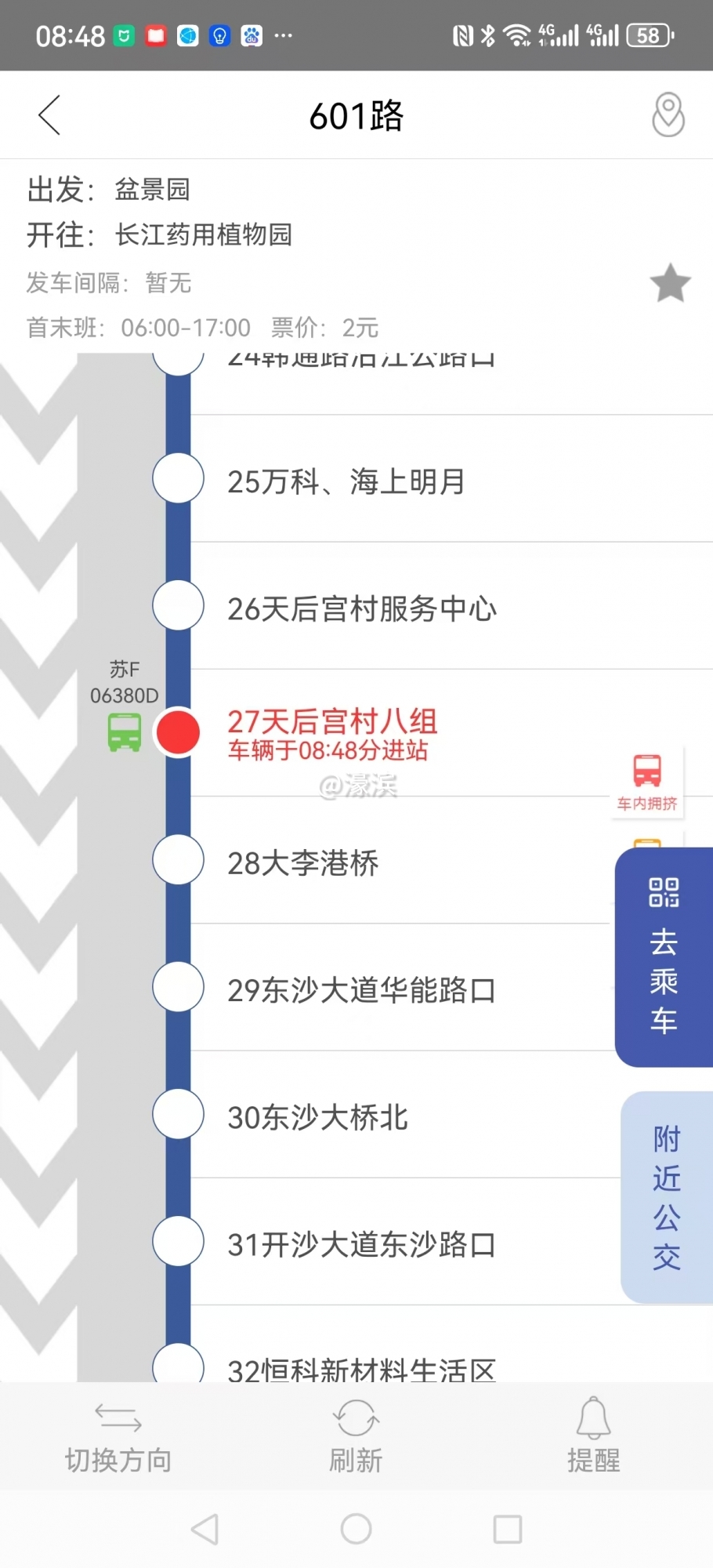Favorite route 601 with the star

click(x=670, y=283)
